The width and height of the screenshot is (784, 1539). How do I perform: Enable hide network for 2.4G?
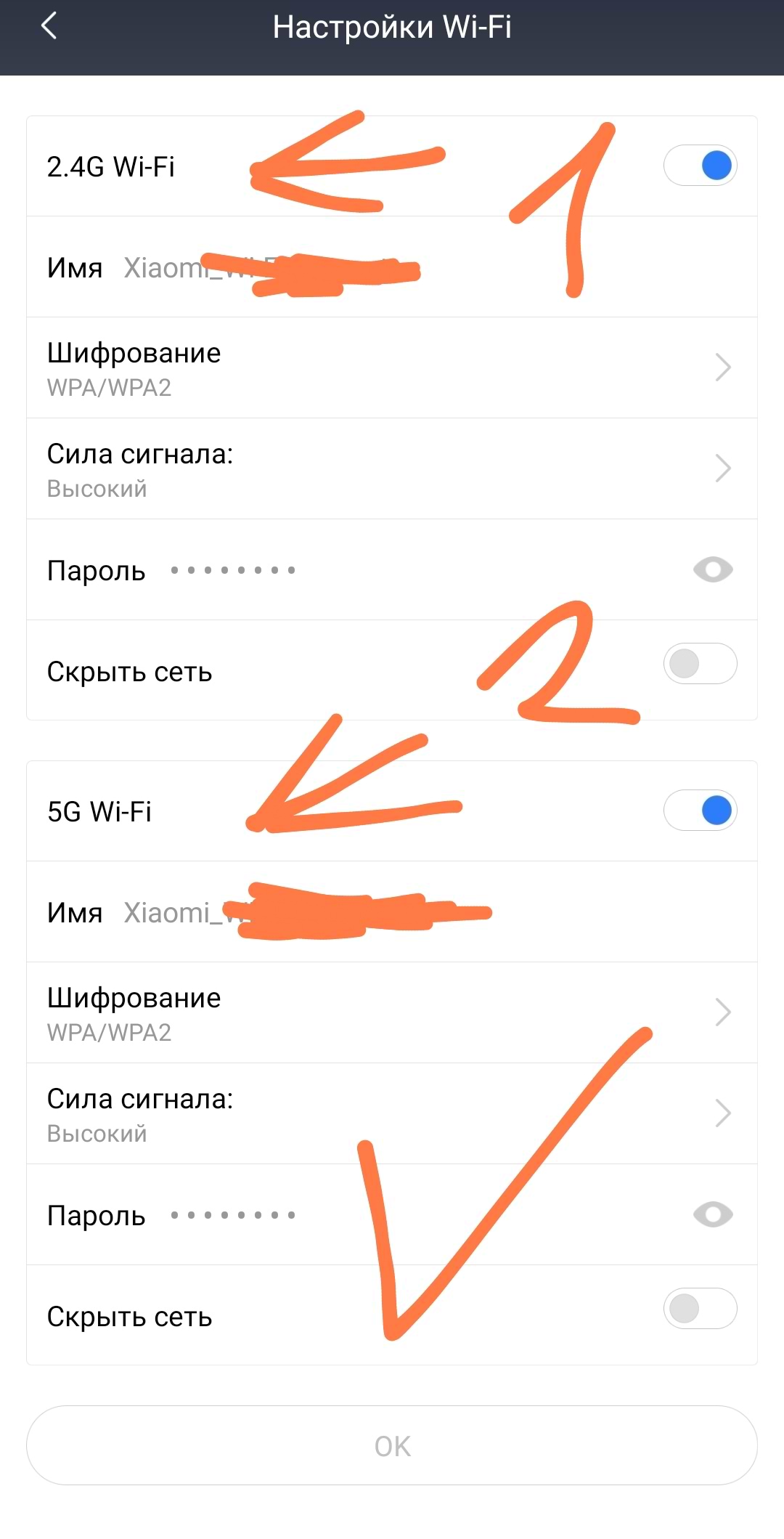(x=700, y=663)
